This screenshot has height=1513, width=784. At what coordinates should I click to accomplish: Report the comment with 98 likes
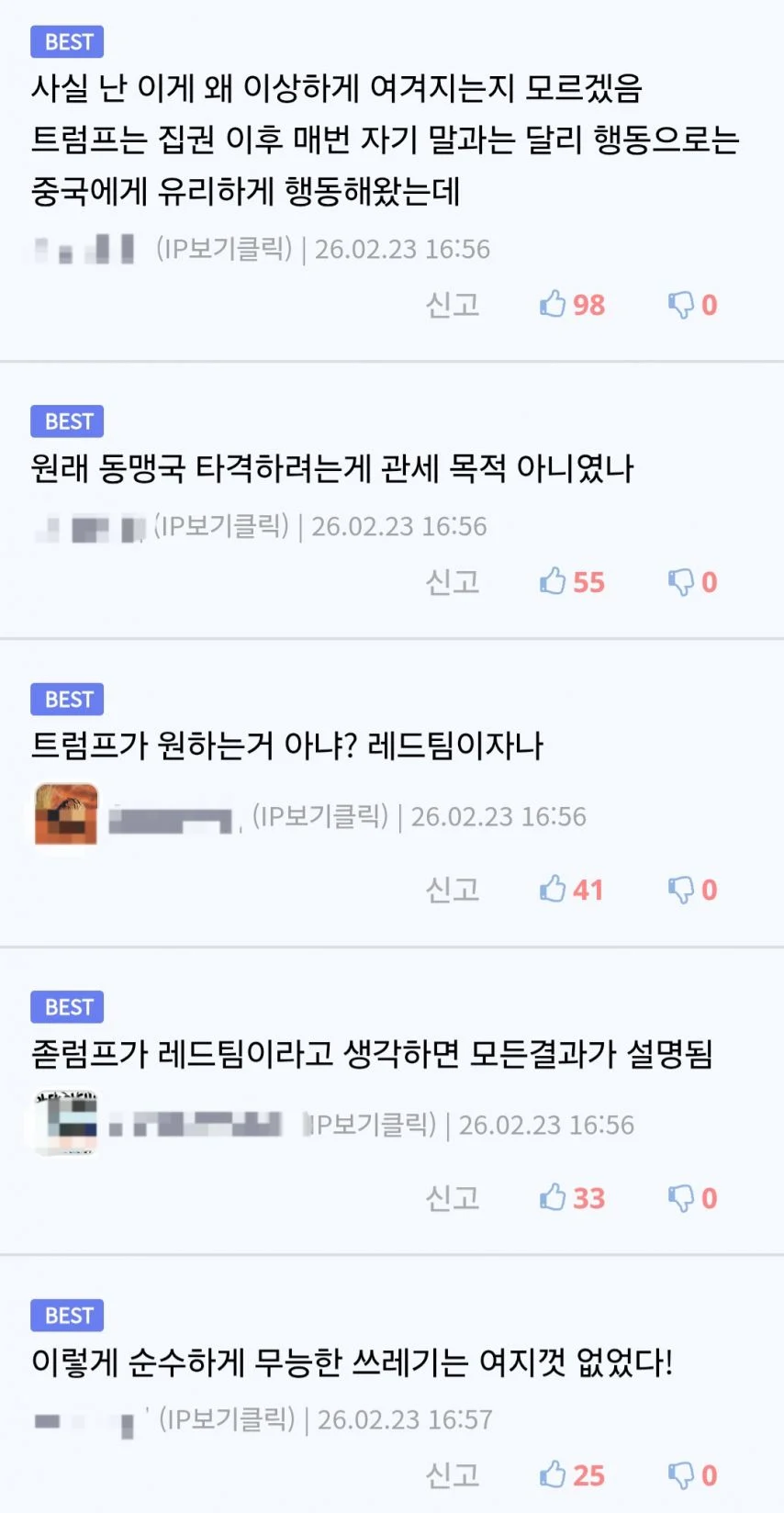[453, 304]
